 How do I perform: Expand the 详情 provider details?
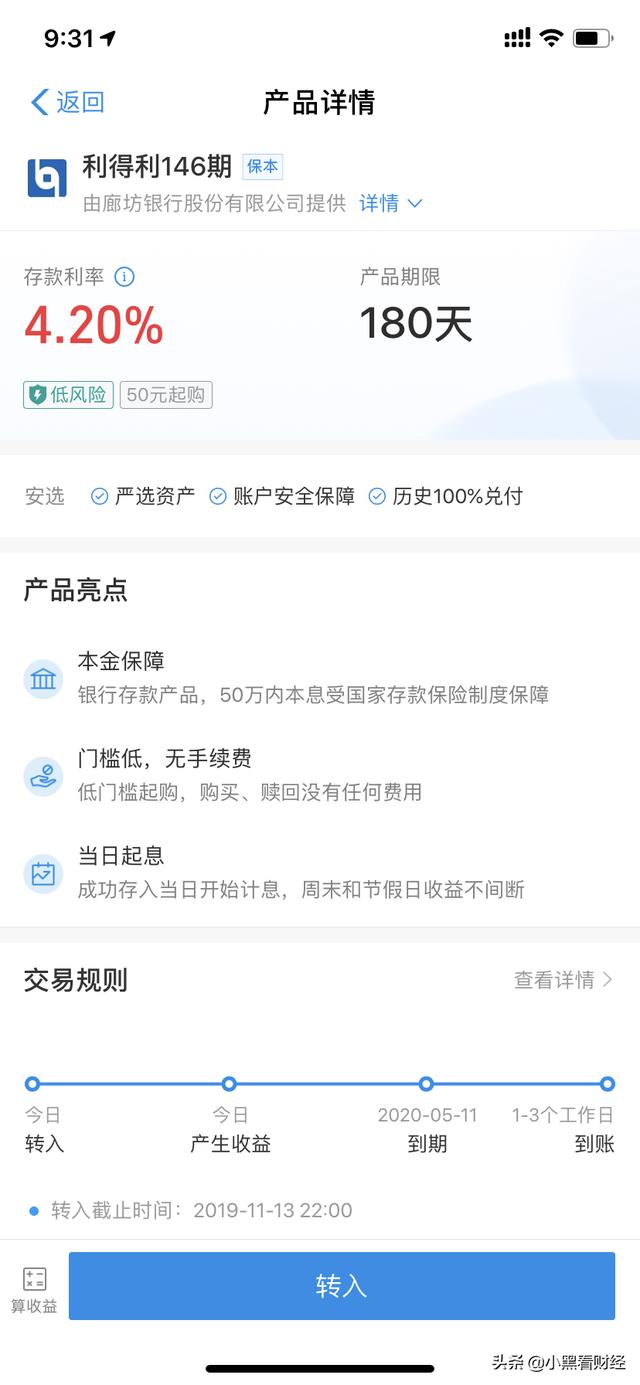click(x=391, y=203)
